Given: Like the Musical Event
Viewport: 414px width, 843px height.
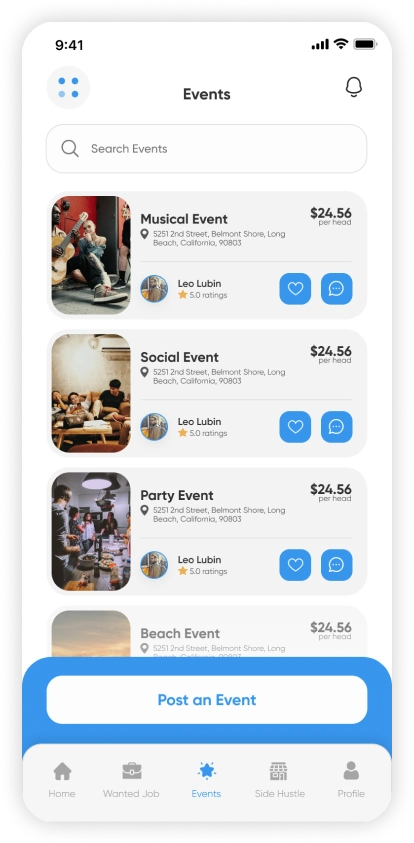Looking at the screenshot, I should (x=295, y=289).
